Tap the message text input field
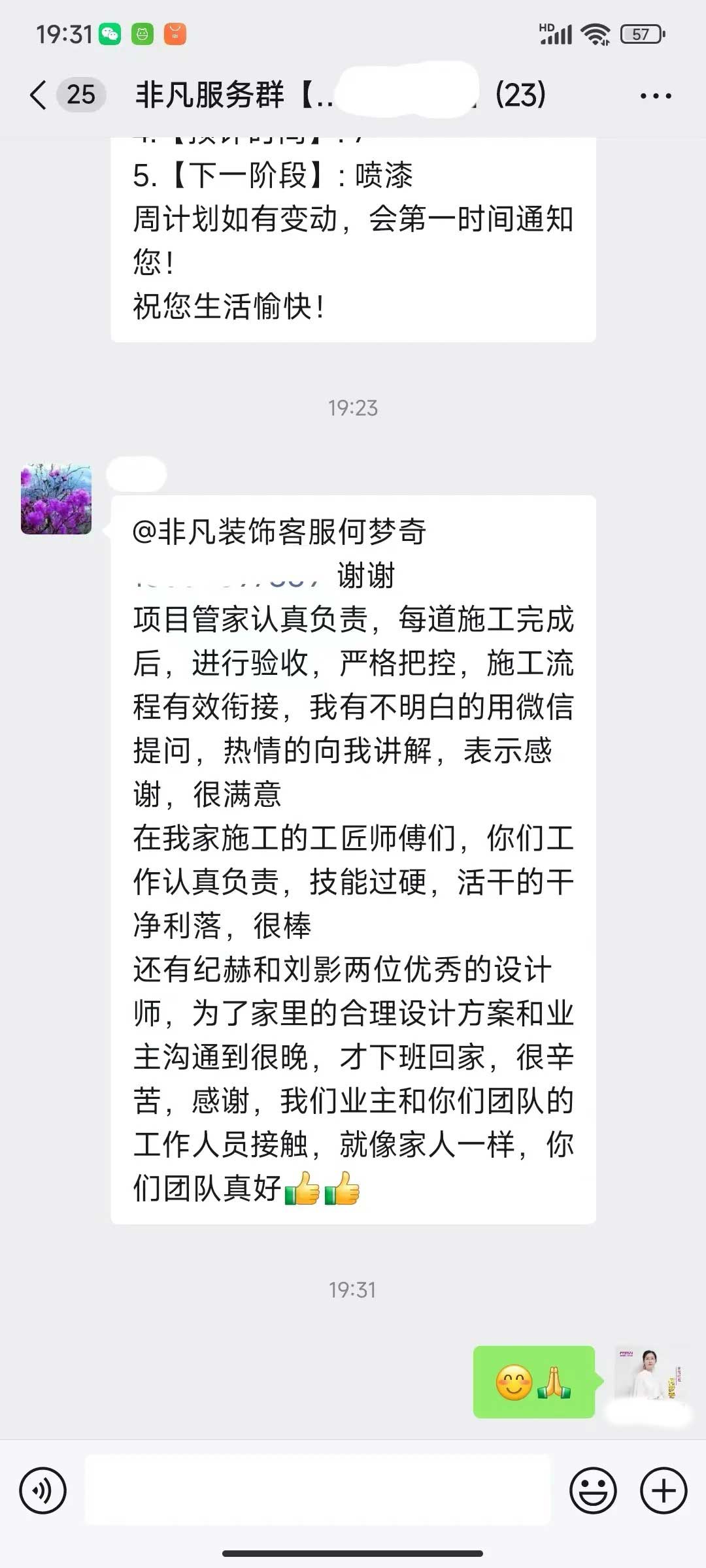The width and height of the screenshot is (706, 1568). click(x=318, y=1491)
